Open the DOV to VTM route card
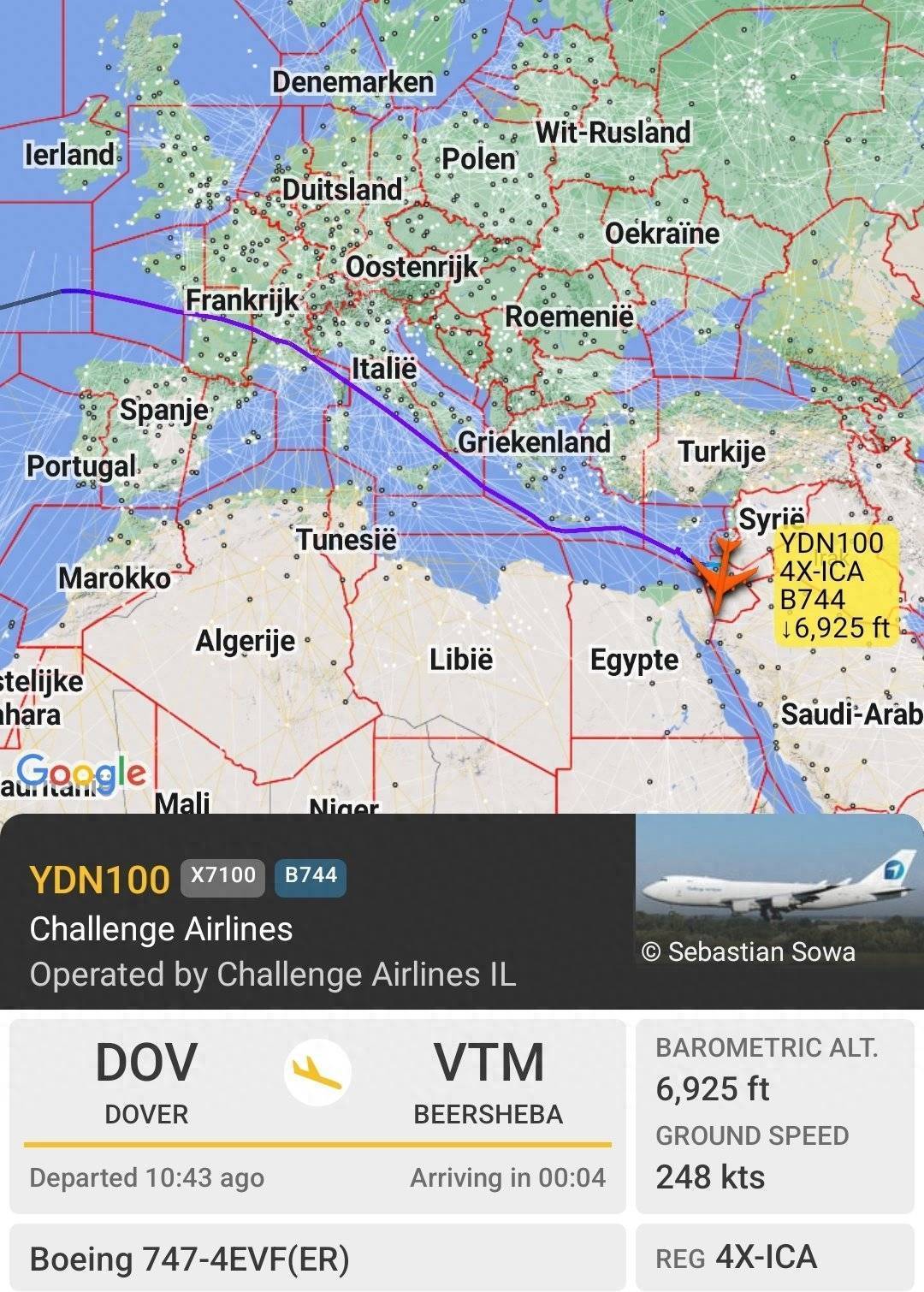Viewport: 924px width, 1292px height. point(317,1114)
